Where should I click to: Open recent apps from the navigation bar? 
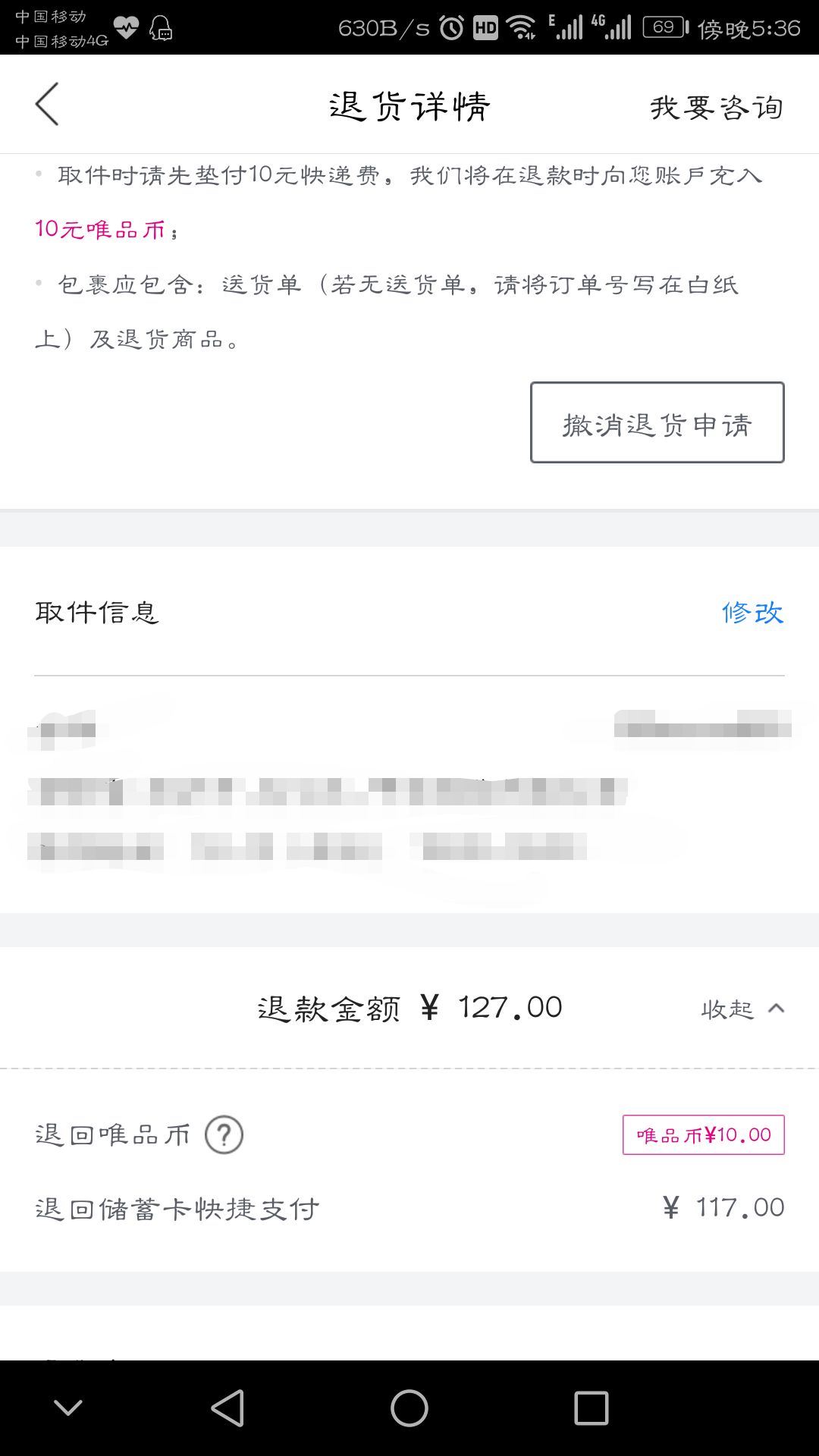591,1408
